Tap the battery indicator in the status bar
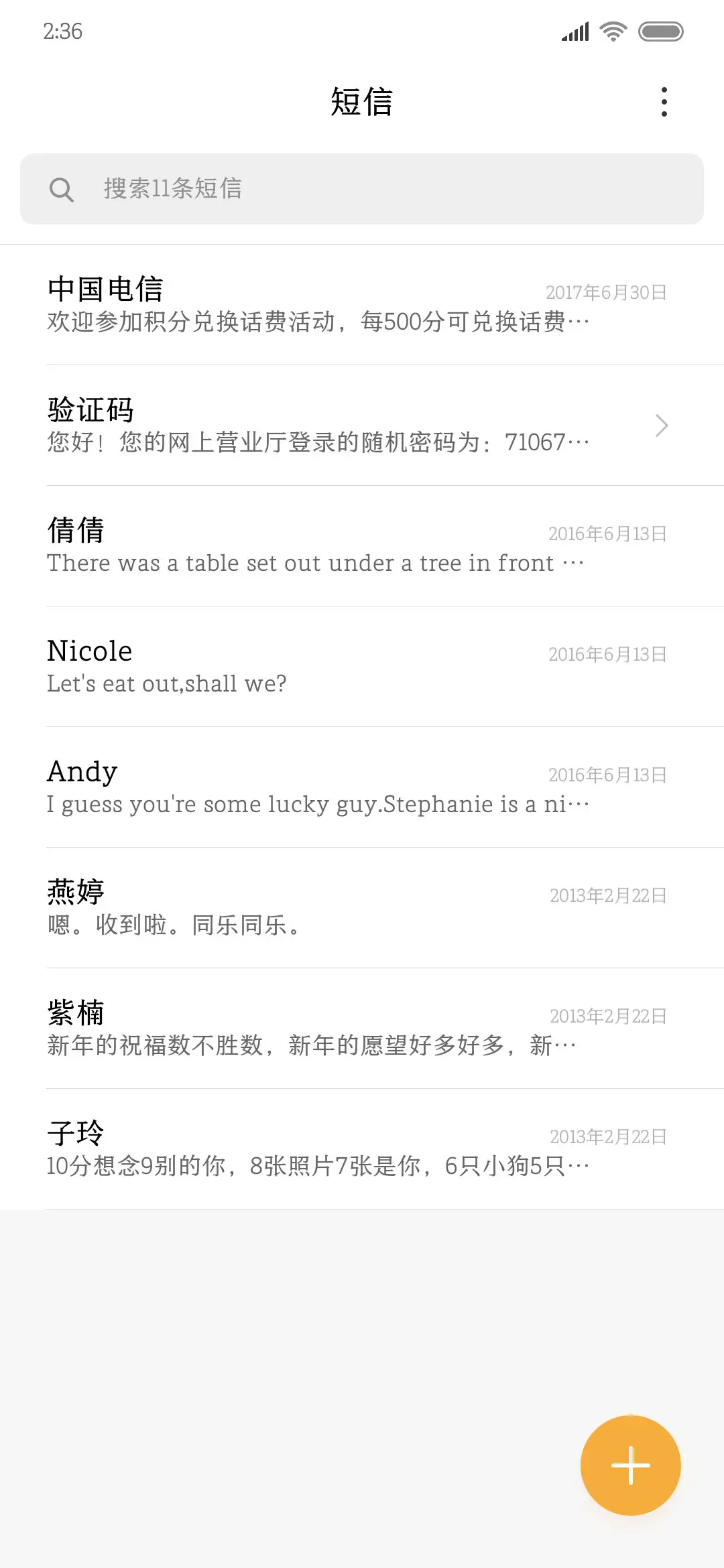Image resolution: width=724 pixels, height=1568 pixels. (x=661, y=31)
